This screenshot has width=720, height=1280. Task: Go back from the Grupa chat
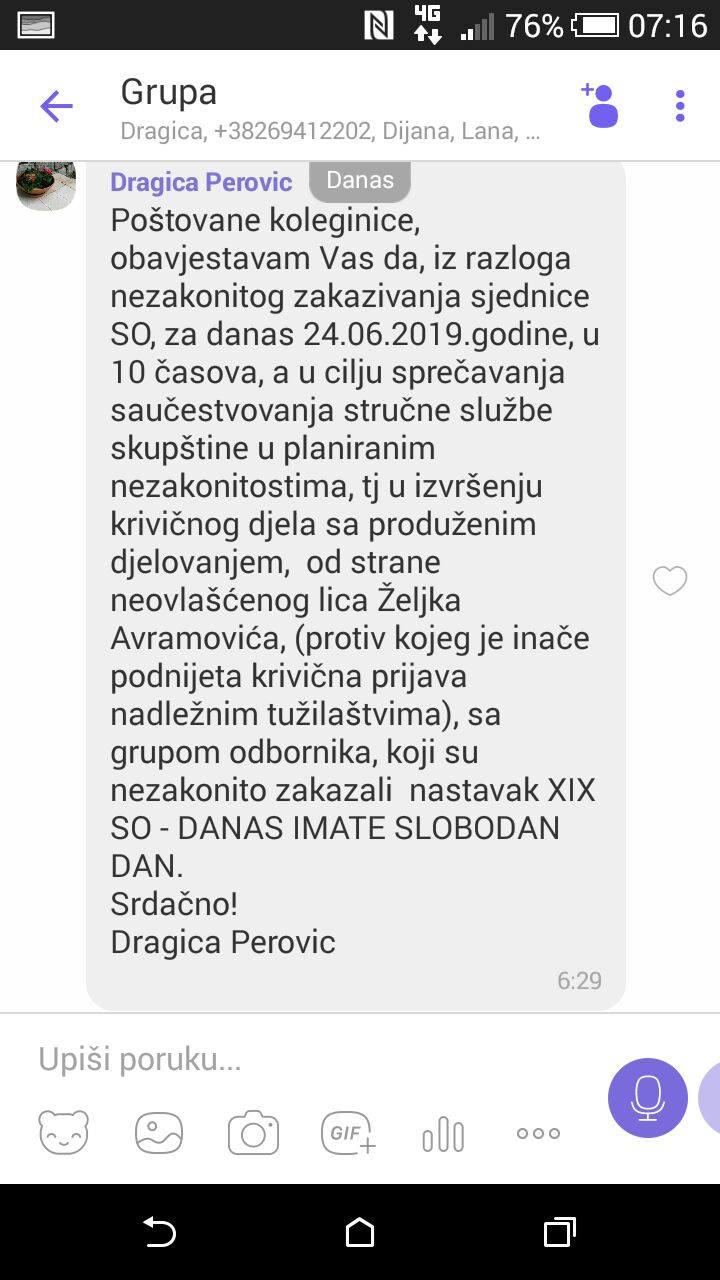coord(56,106)
